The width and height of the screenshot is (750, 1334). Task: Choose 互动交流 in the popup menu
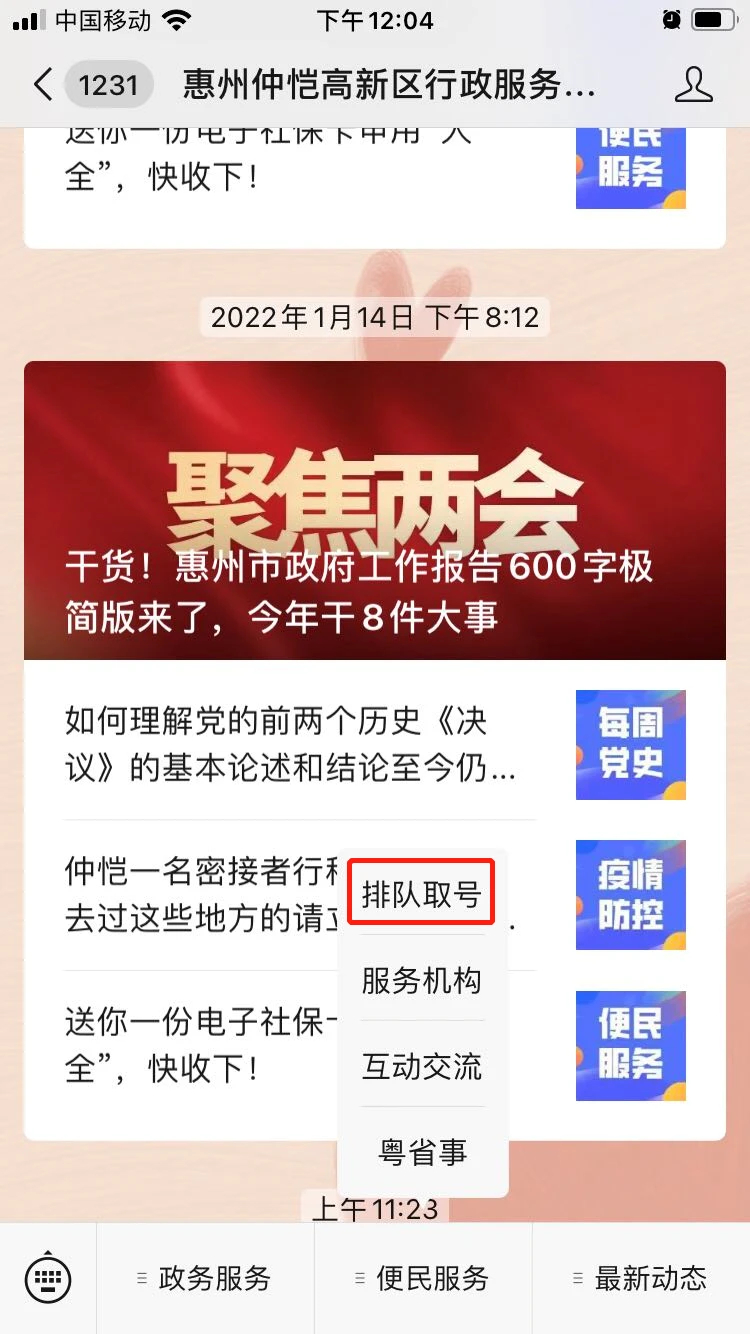[422, 1066]
